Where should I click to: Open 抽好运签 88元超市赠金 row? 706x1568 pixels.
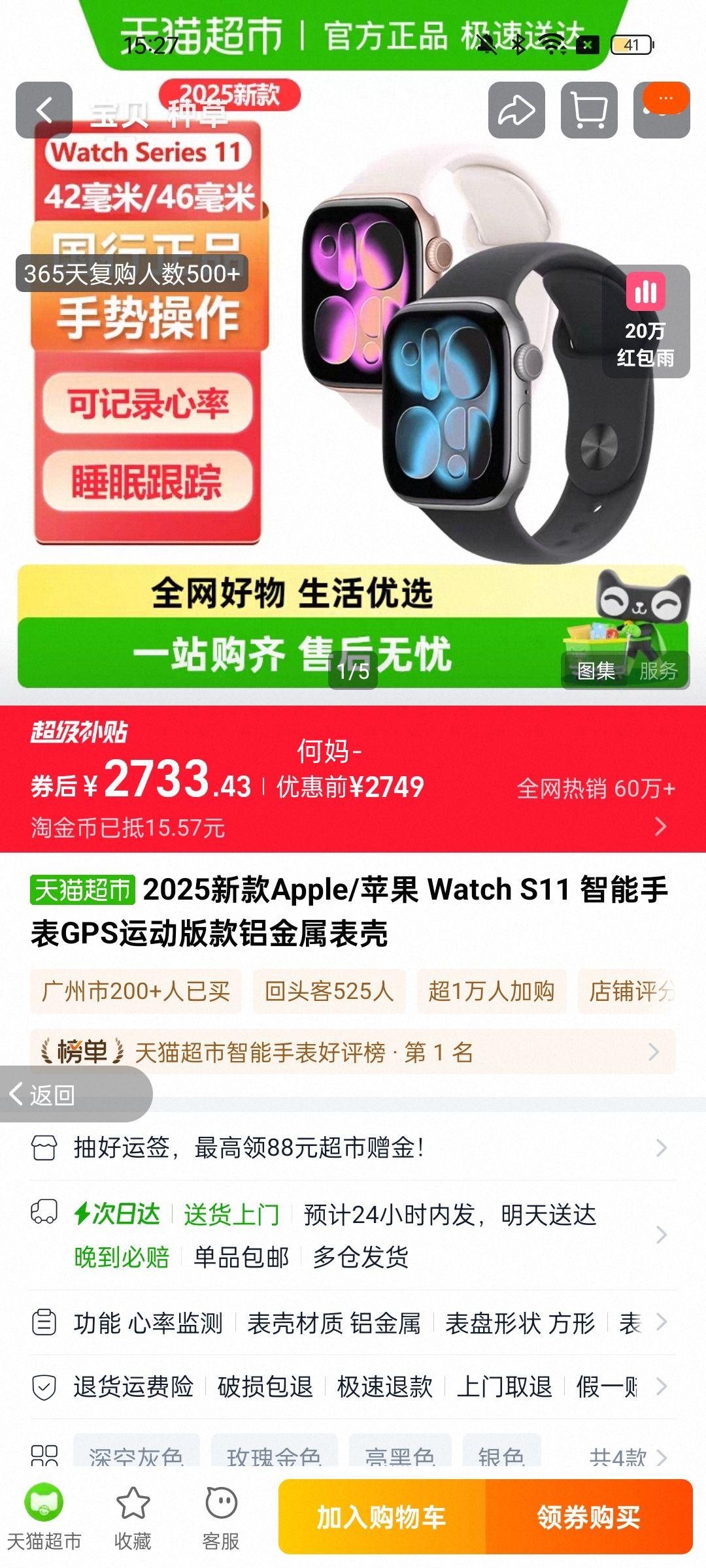(353, 1147)
